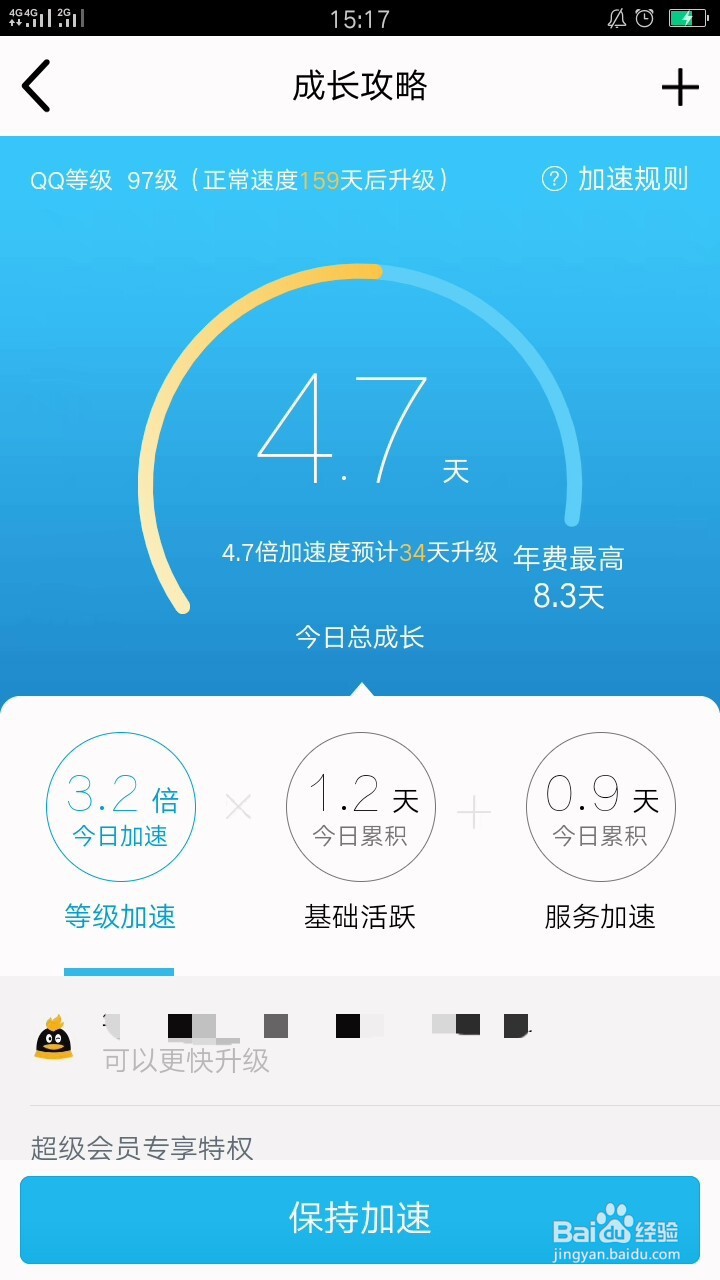The height and width of the screenshot is (1280, 720).
Task: Tap the 3.2倍 今日加速 circle
Action: (x=120, y=807)
